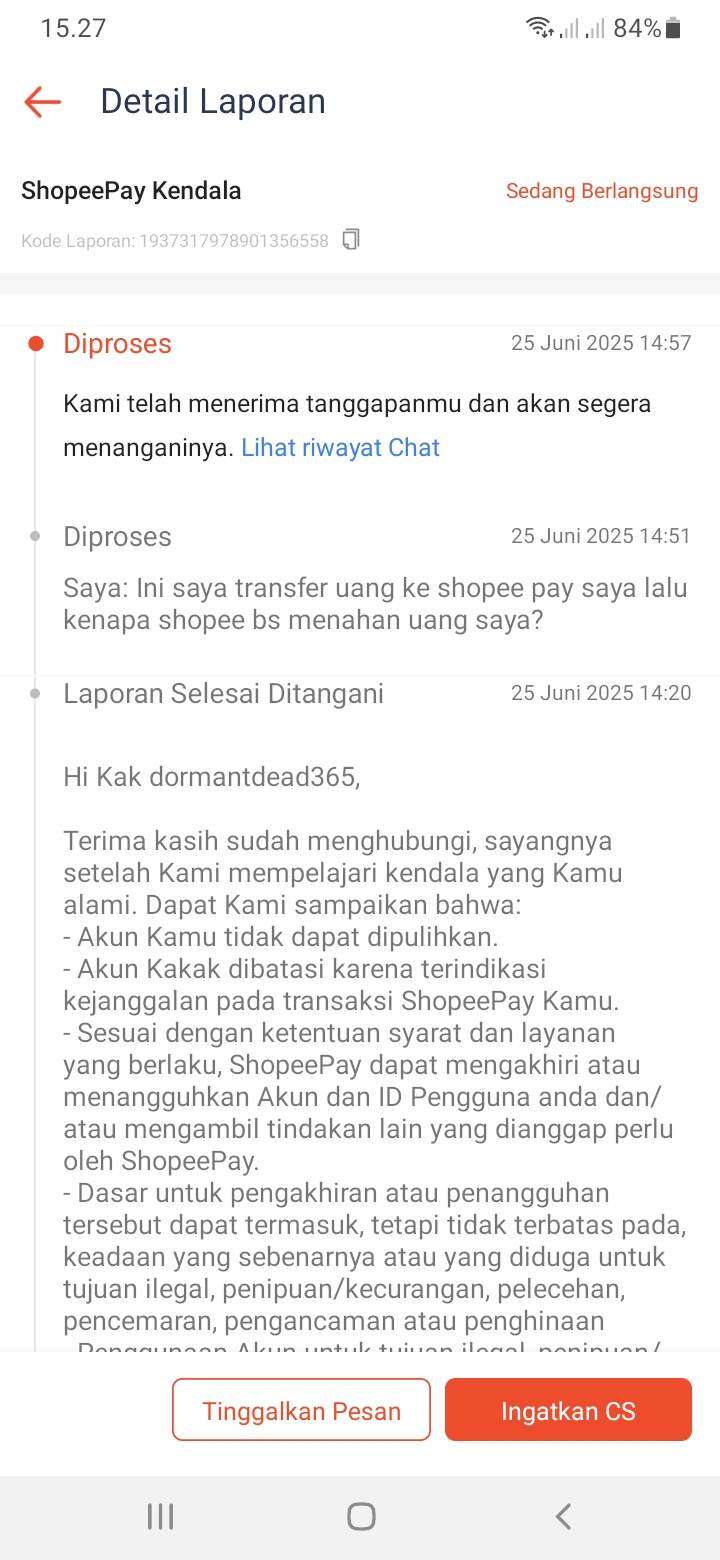Open recent apps from the navigation bar
This screenshot has height=1560, width=720.
(x=160, y=1516)
